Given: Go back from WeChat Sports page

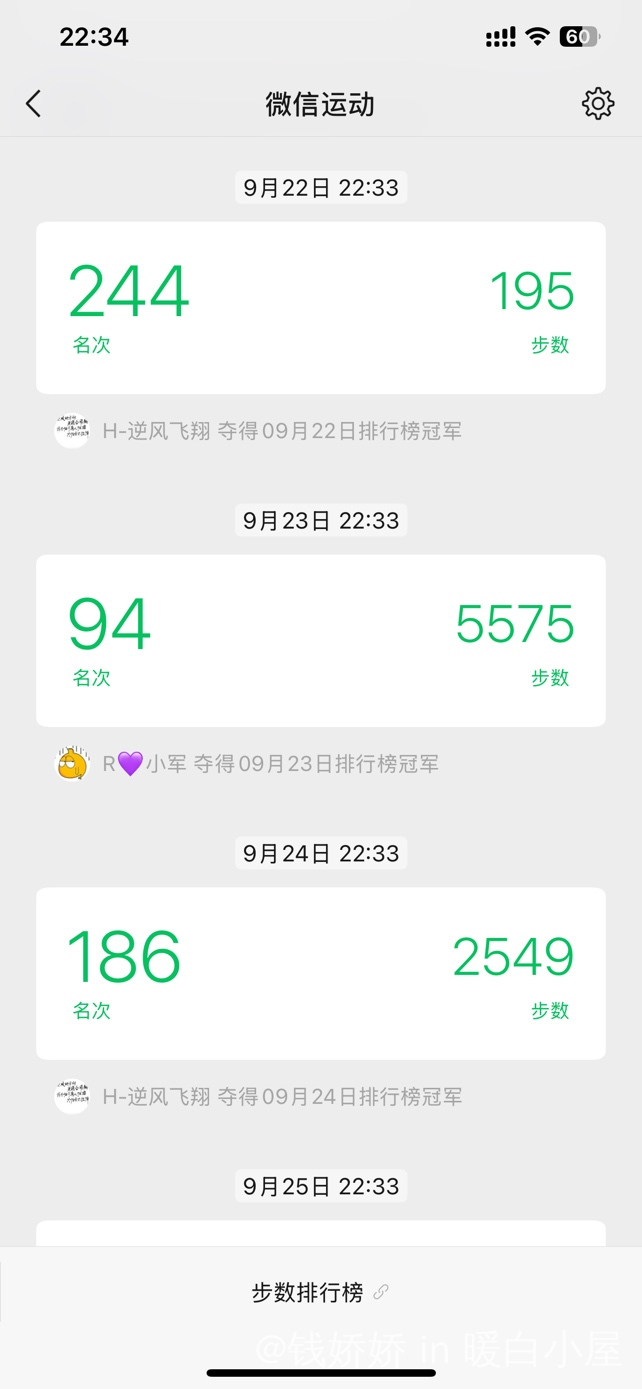Looking at the screenshot, I should (34, 104).
